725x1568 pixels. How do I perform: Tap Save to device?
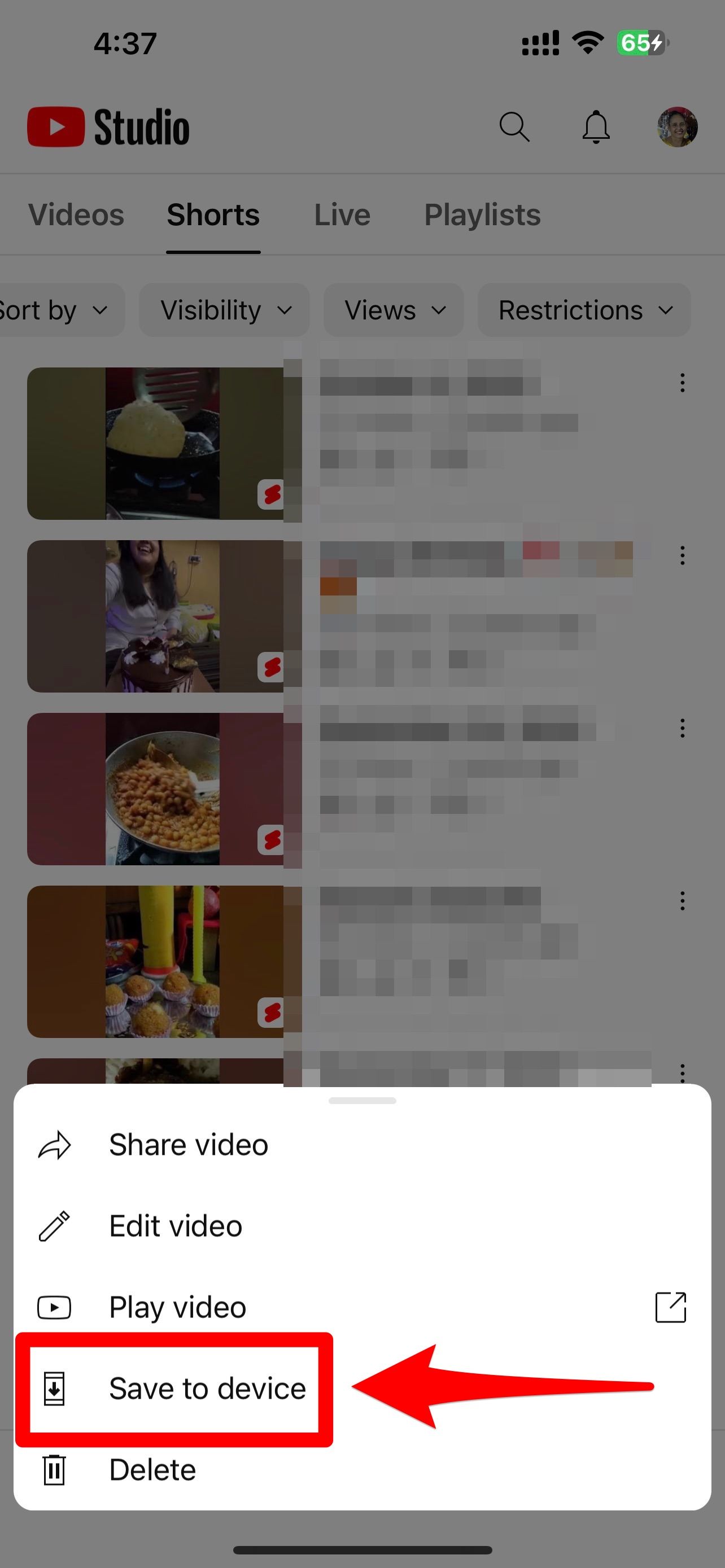206,1389
